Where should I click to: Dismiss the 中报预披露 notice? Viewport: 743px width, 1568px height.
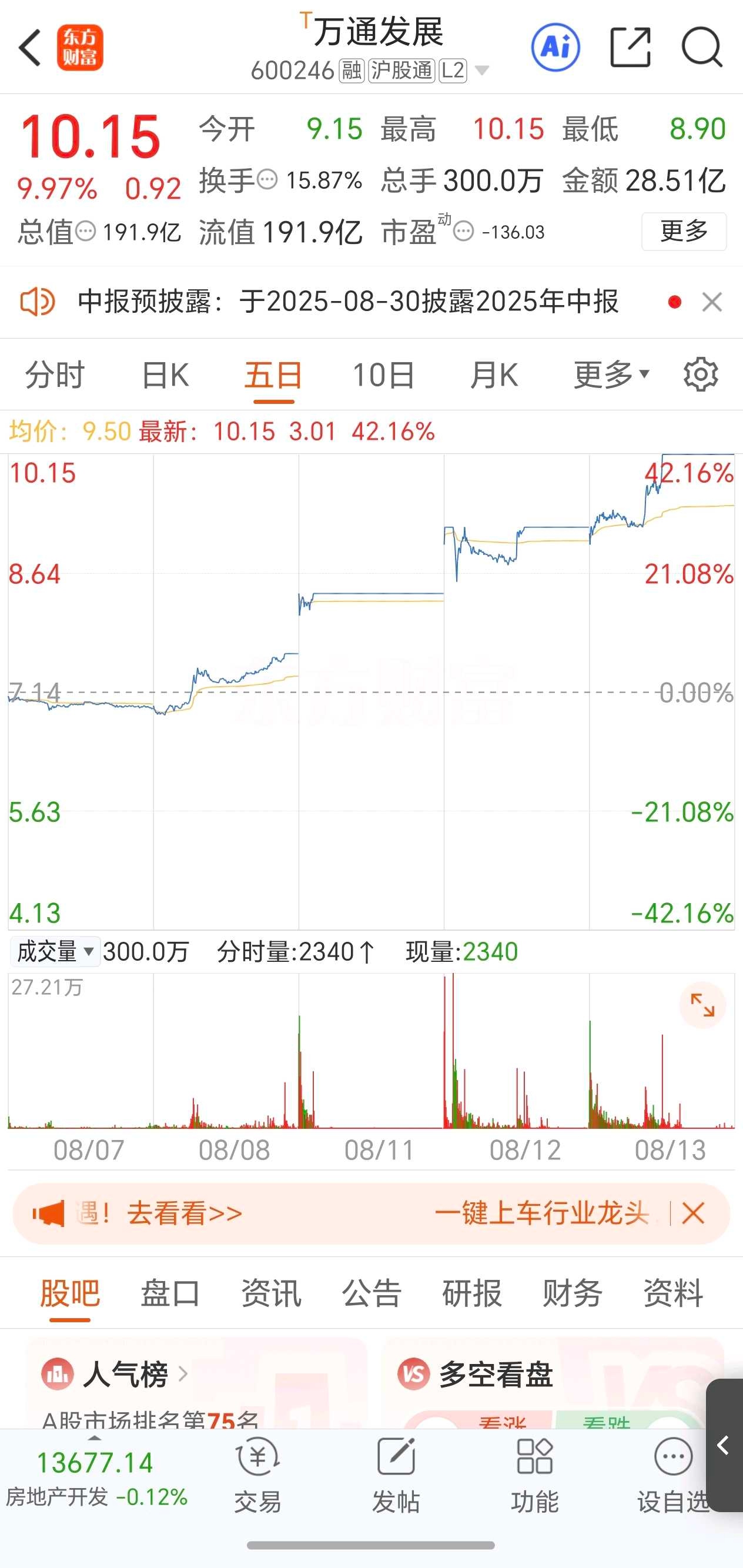pos(712,302)
